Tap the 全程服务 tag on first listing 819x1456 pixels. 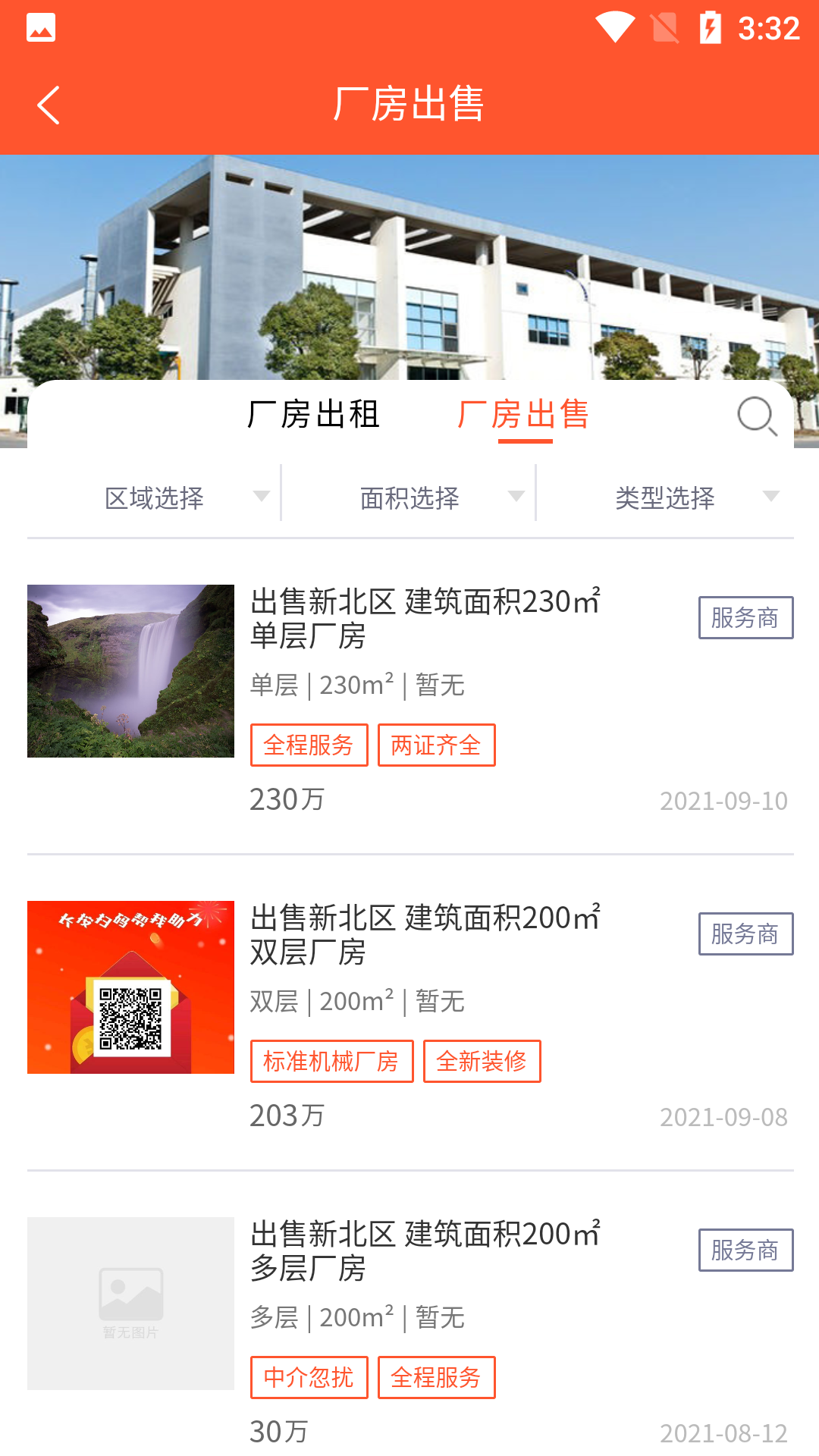click(x=309, y=745)
